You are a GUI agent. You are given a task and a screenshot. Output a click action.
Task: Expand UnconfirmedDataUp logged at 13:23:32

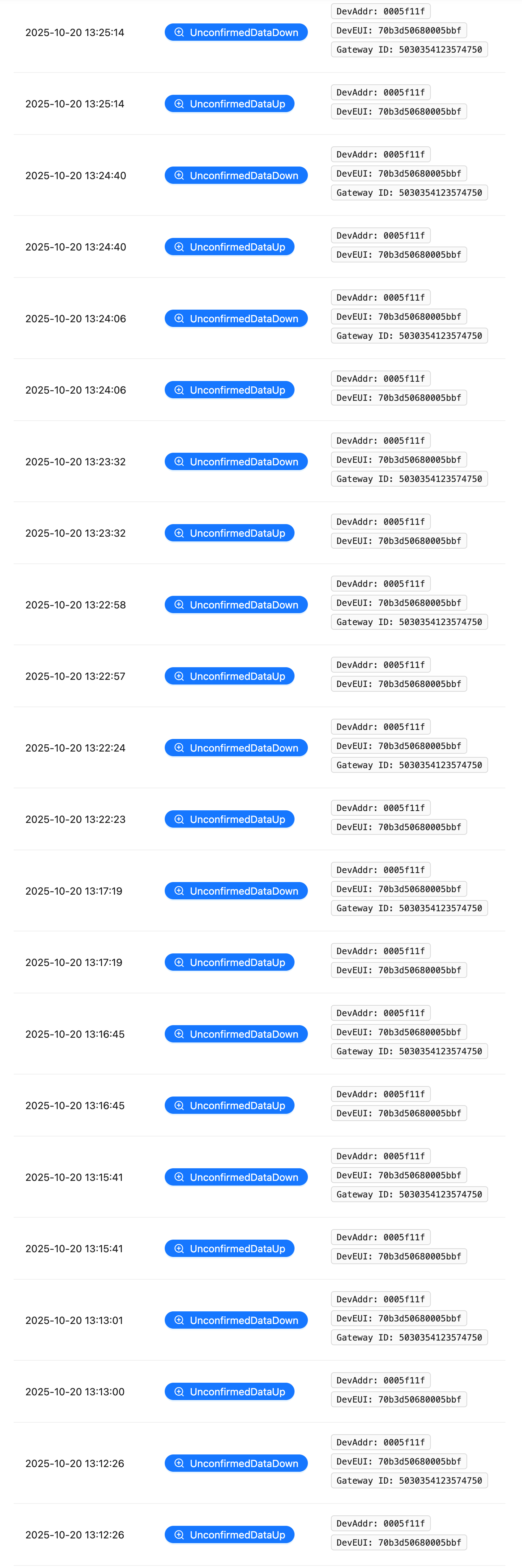click(x=229, y=533)
